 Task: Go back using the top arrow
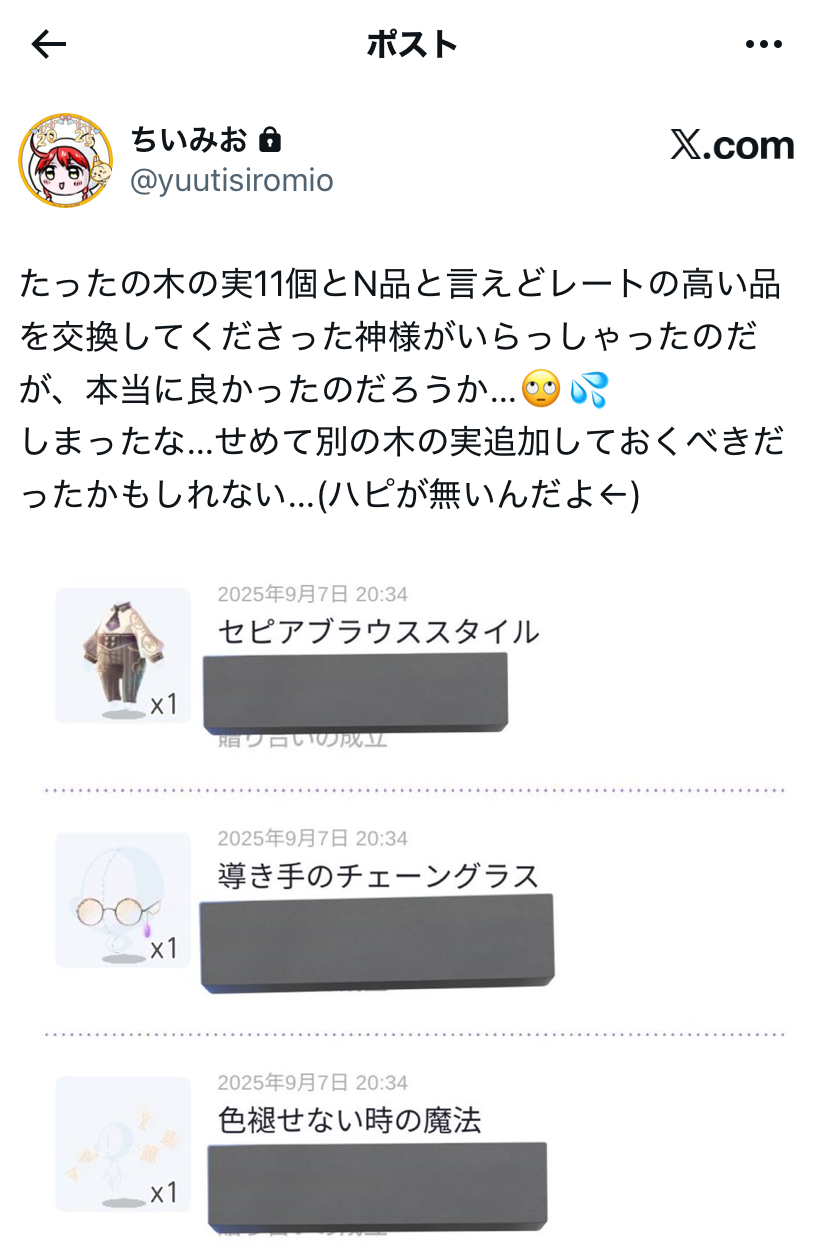[48, 44]
